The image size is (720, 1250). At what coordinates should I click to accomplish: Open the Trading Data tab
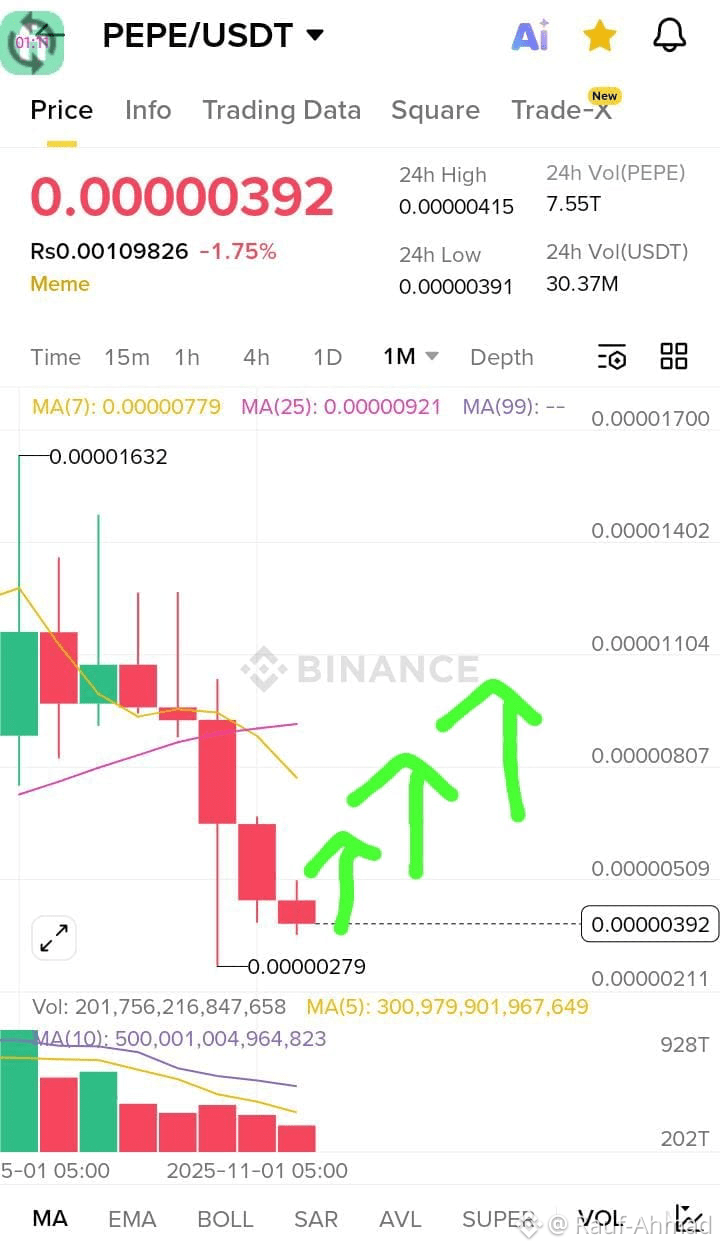(282, 110)
